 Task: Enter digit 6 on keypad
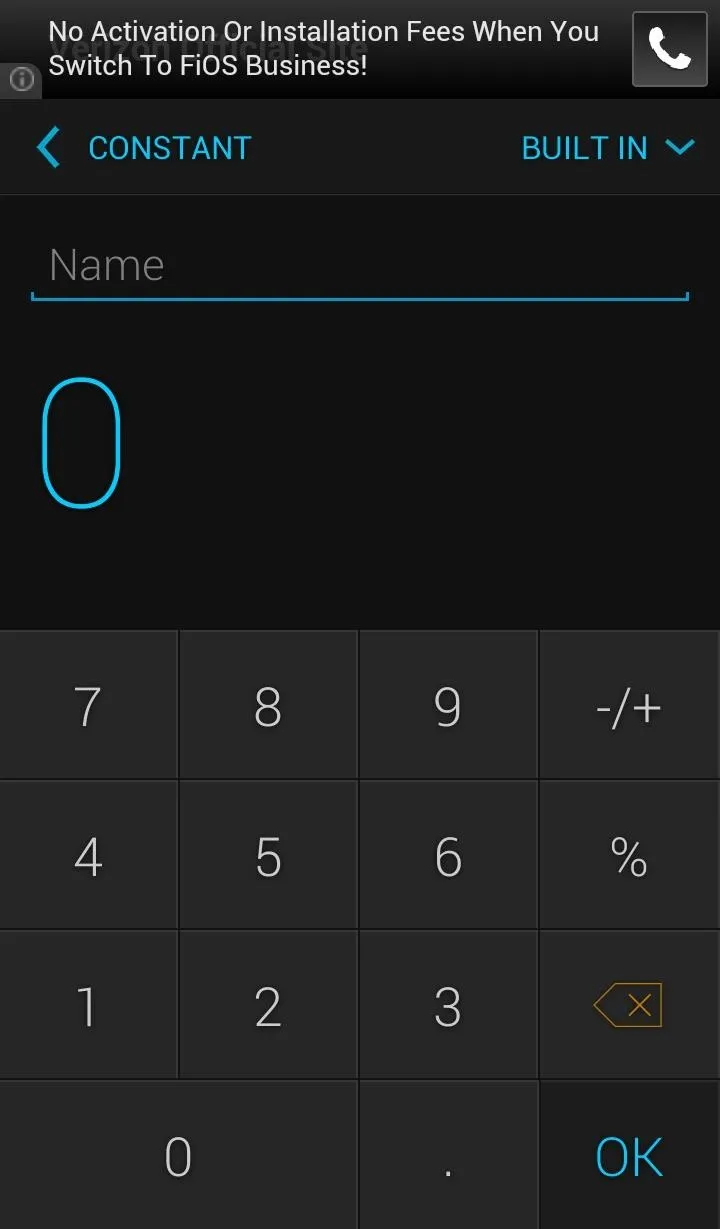tap(448, 856)
